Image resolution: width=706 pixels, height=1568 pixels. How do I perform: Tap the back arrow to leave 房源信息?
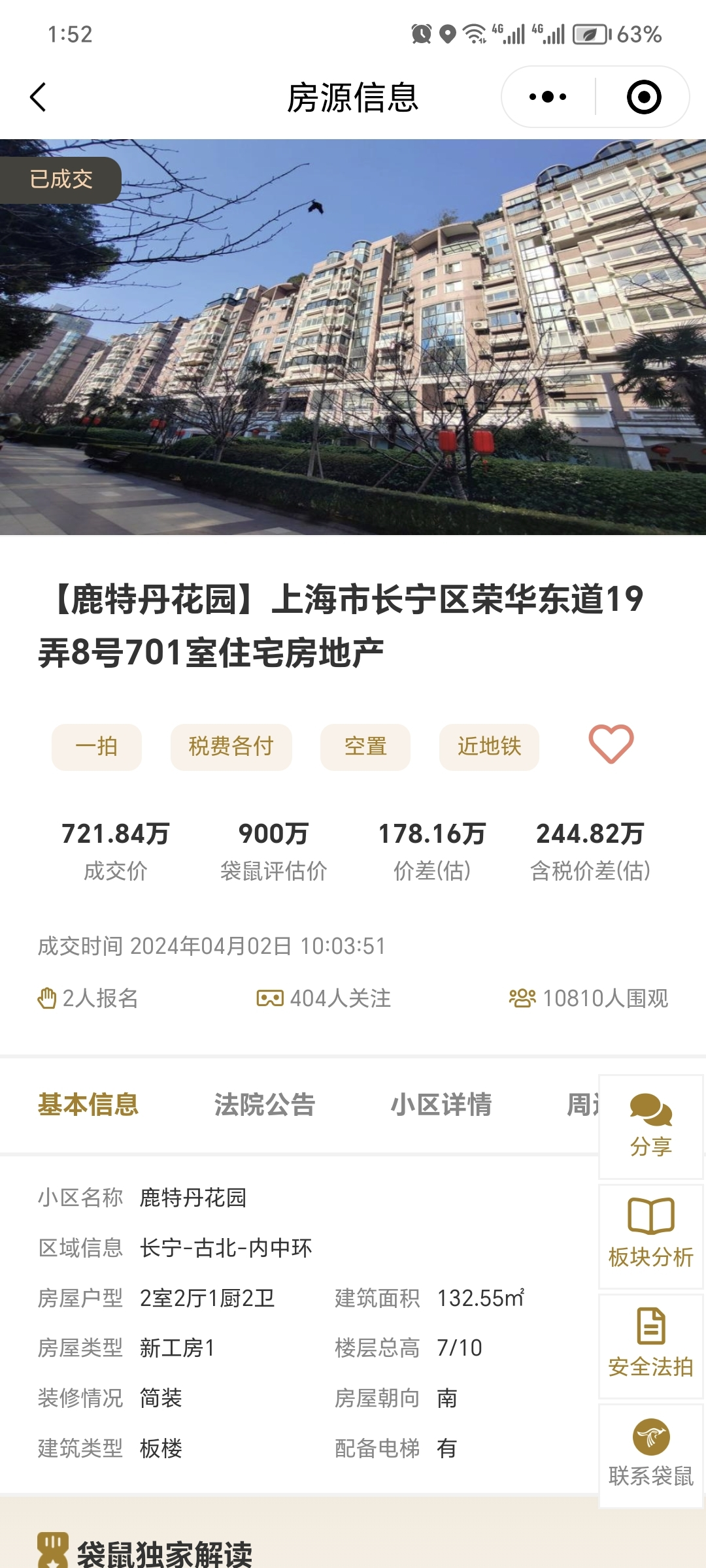tap(37, 96)
